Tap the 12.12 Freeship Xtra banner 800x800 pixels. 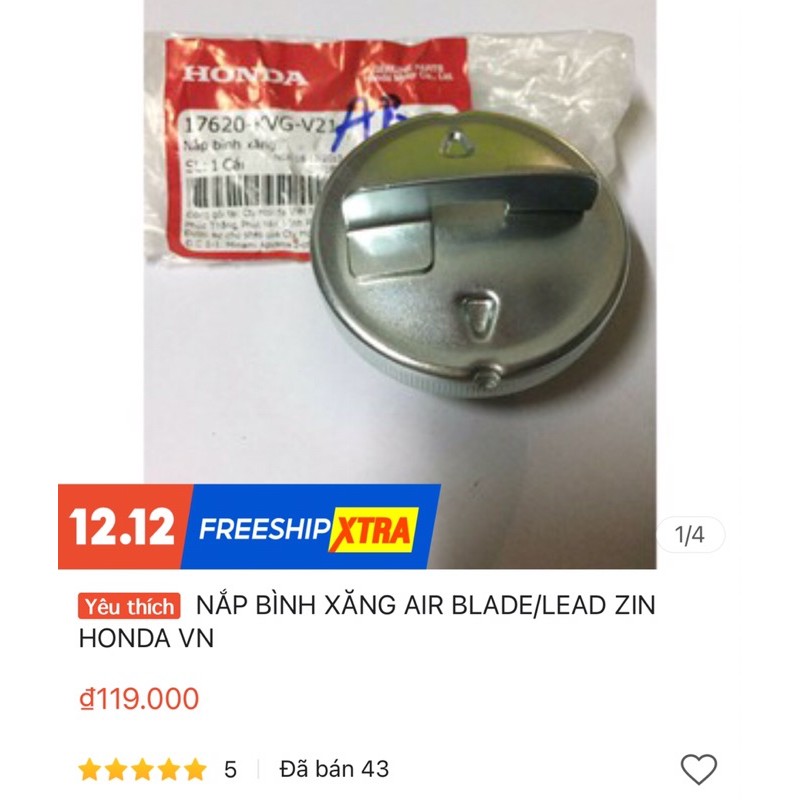250,528
